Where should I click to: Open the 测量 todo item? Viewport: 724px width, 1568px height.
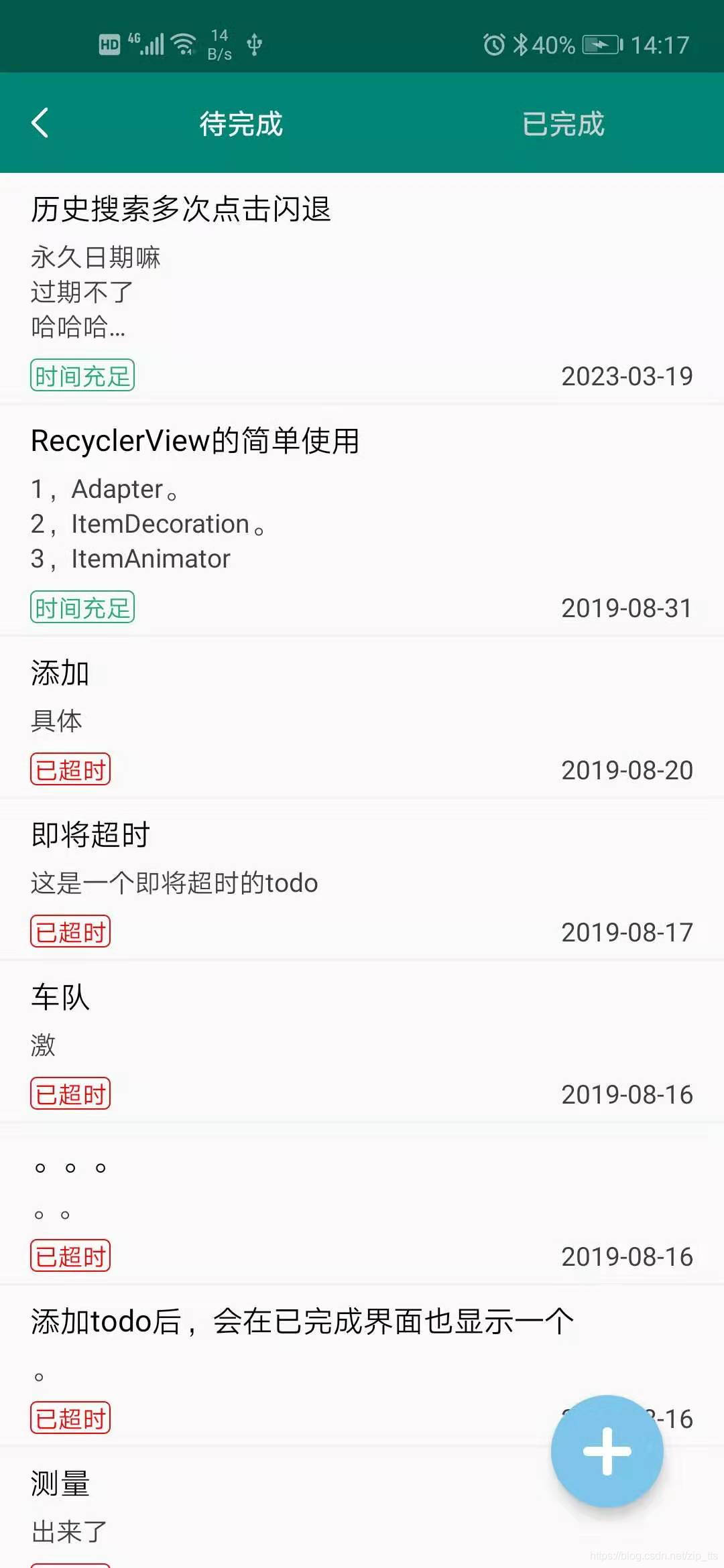pyautogui.click(x=60, y=1484)
